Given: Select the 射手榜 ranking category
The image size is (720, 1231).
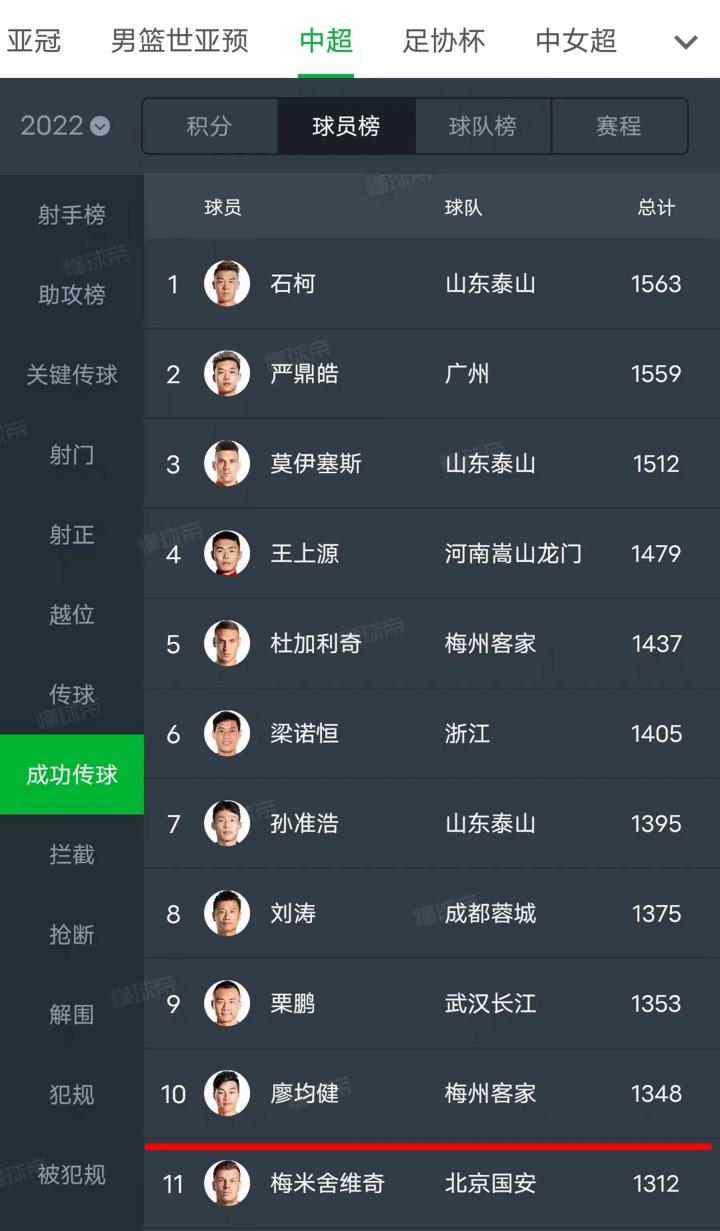Looking at the screenshot, I should coord(71,215).
